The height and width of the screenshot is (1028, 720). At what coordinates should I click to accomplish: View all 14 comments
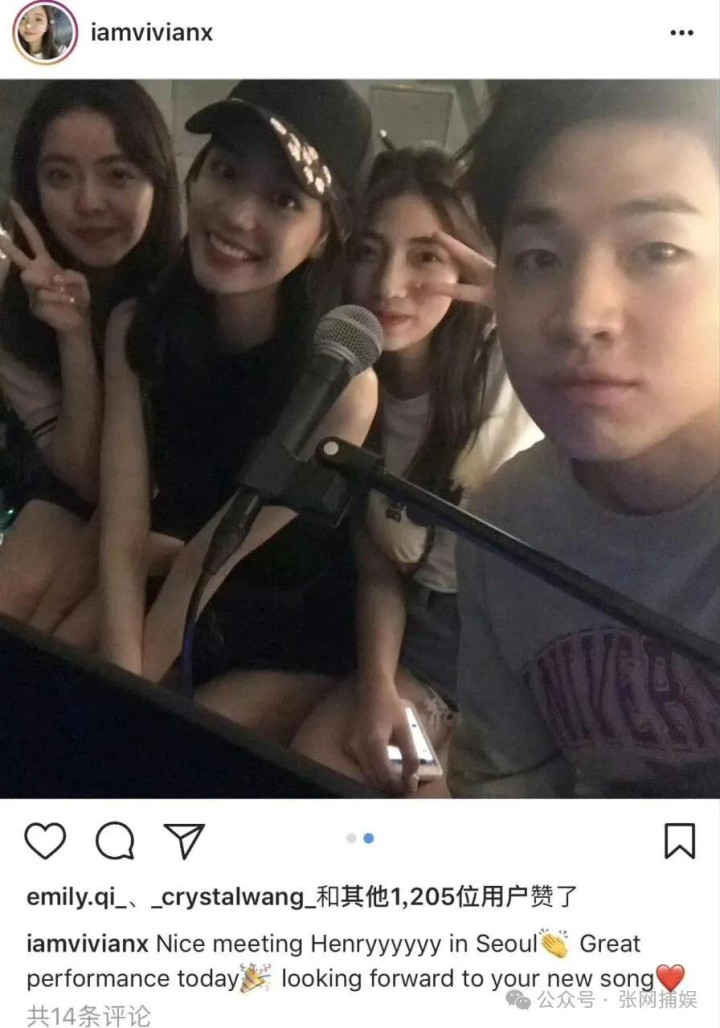[x=89, y=1016]
